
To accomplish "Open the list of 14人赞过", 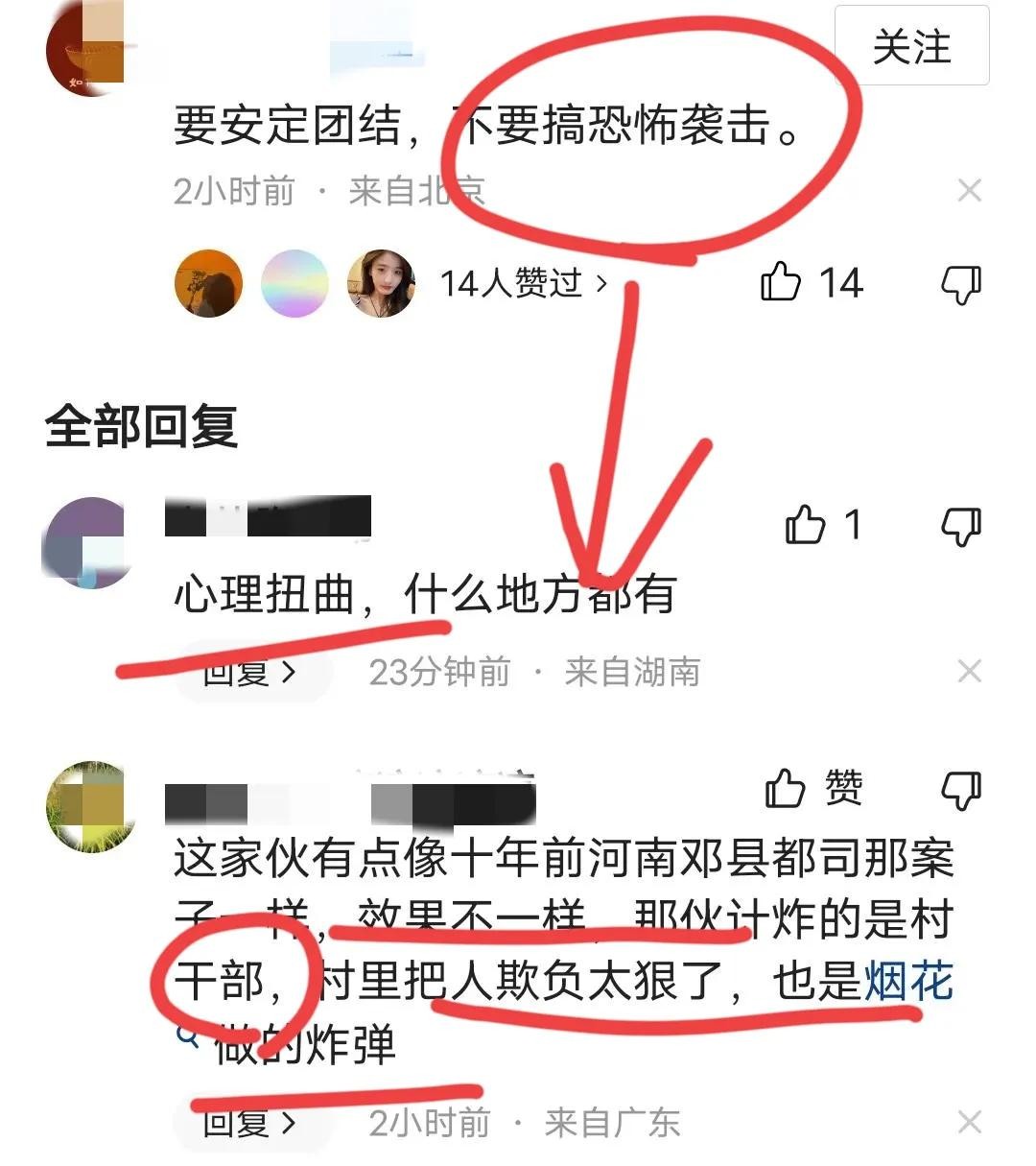I will 524,283.
